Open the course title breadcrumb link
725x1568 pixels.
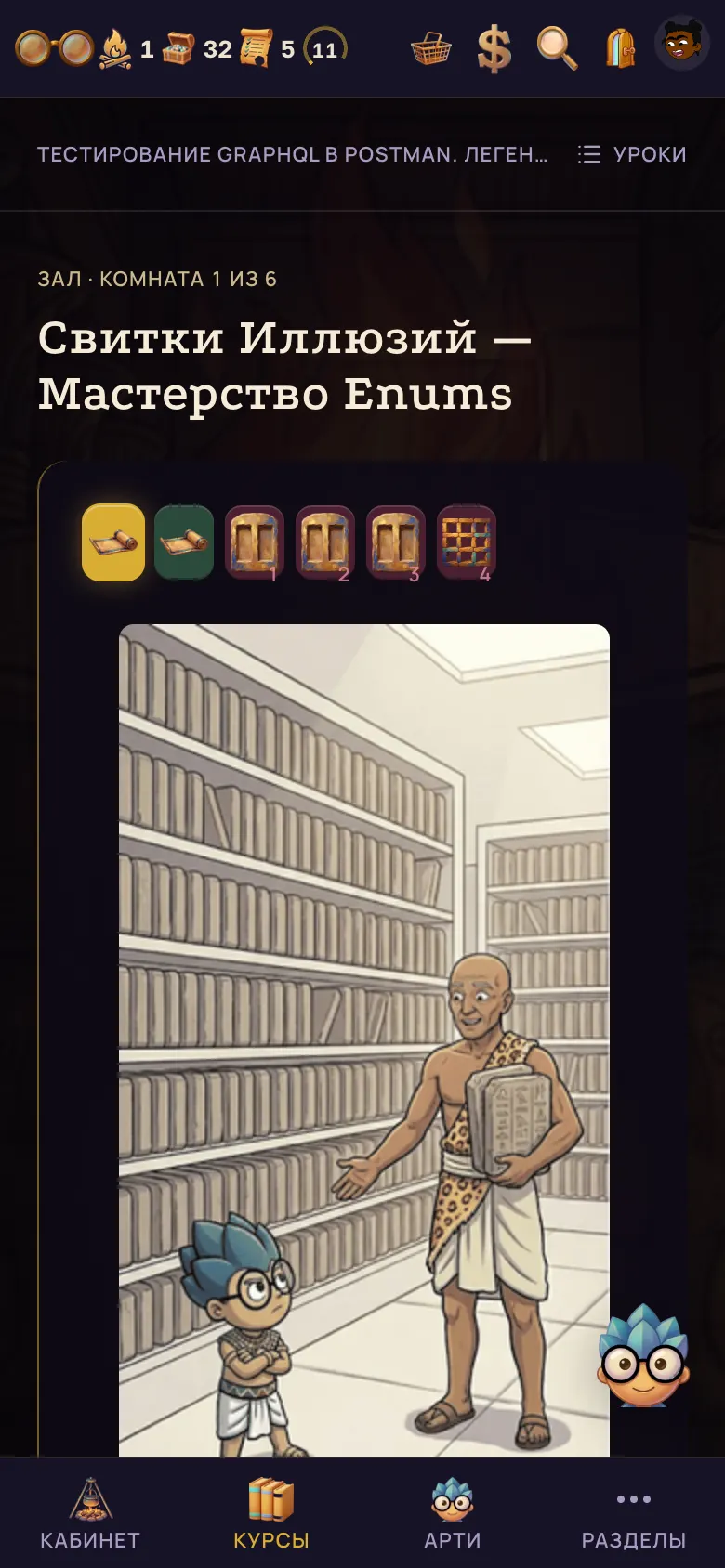[292, 154]
